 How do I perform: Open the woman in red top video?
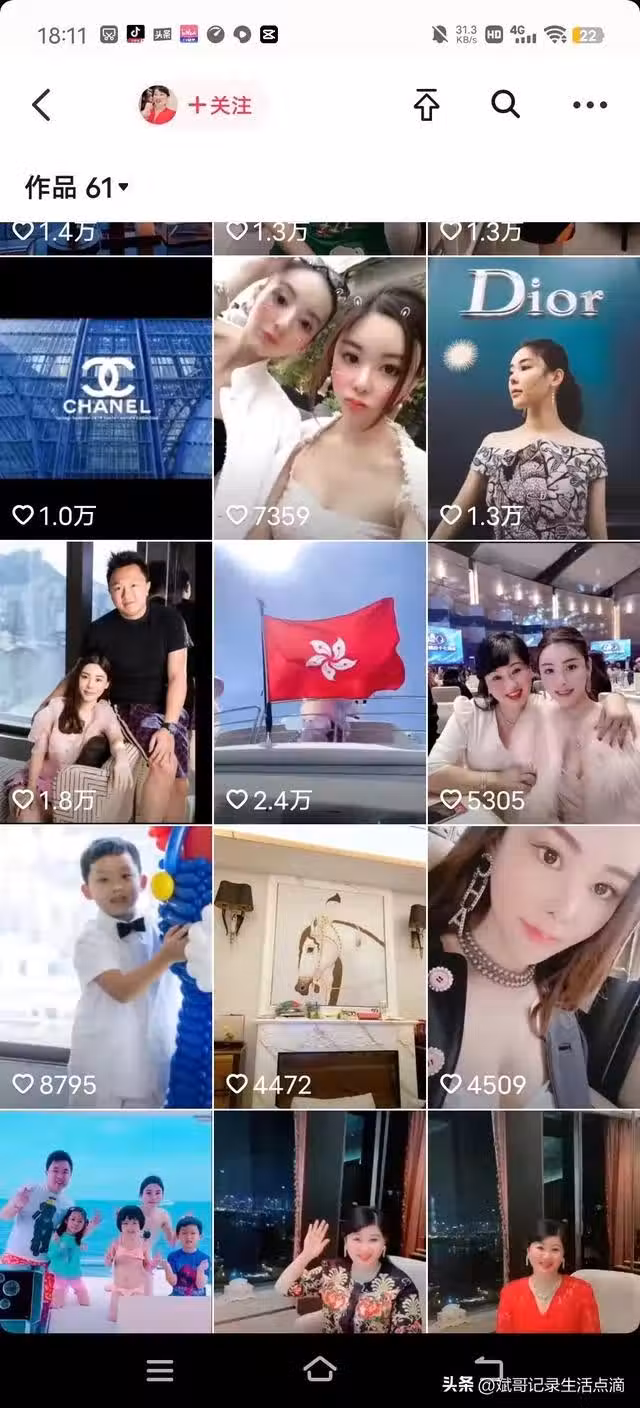pos(534,1220)
